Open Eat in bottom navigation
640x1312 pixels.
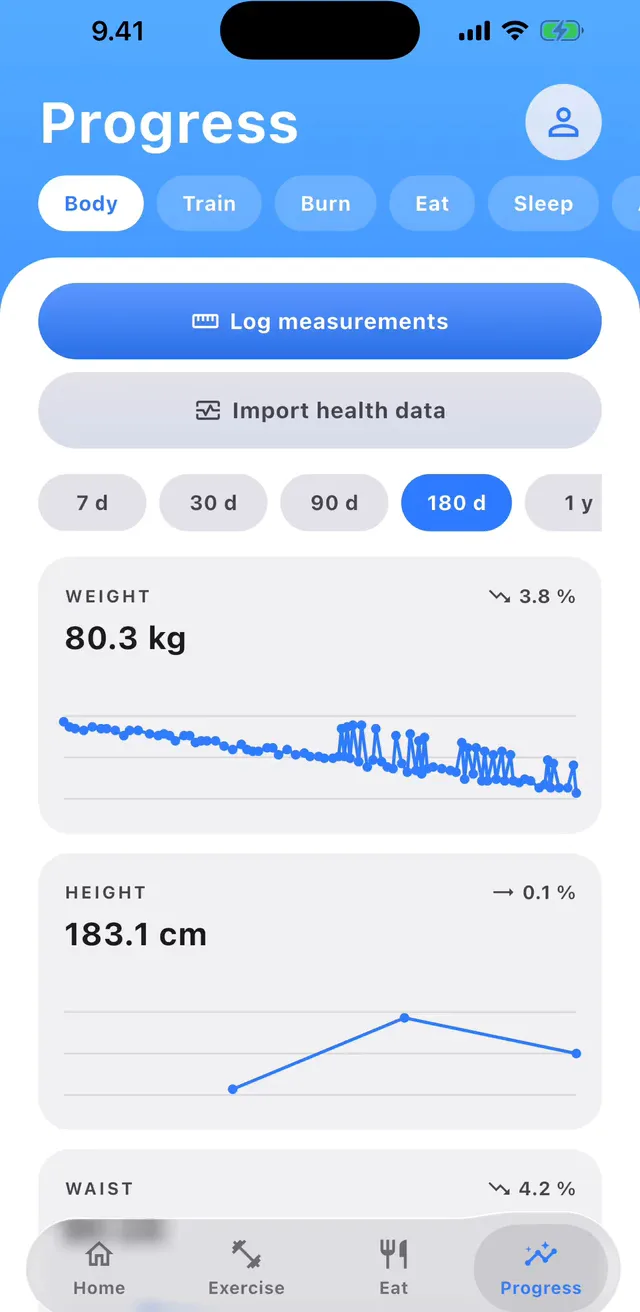[x=394, y=1267]
